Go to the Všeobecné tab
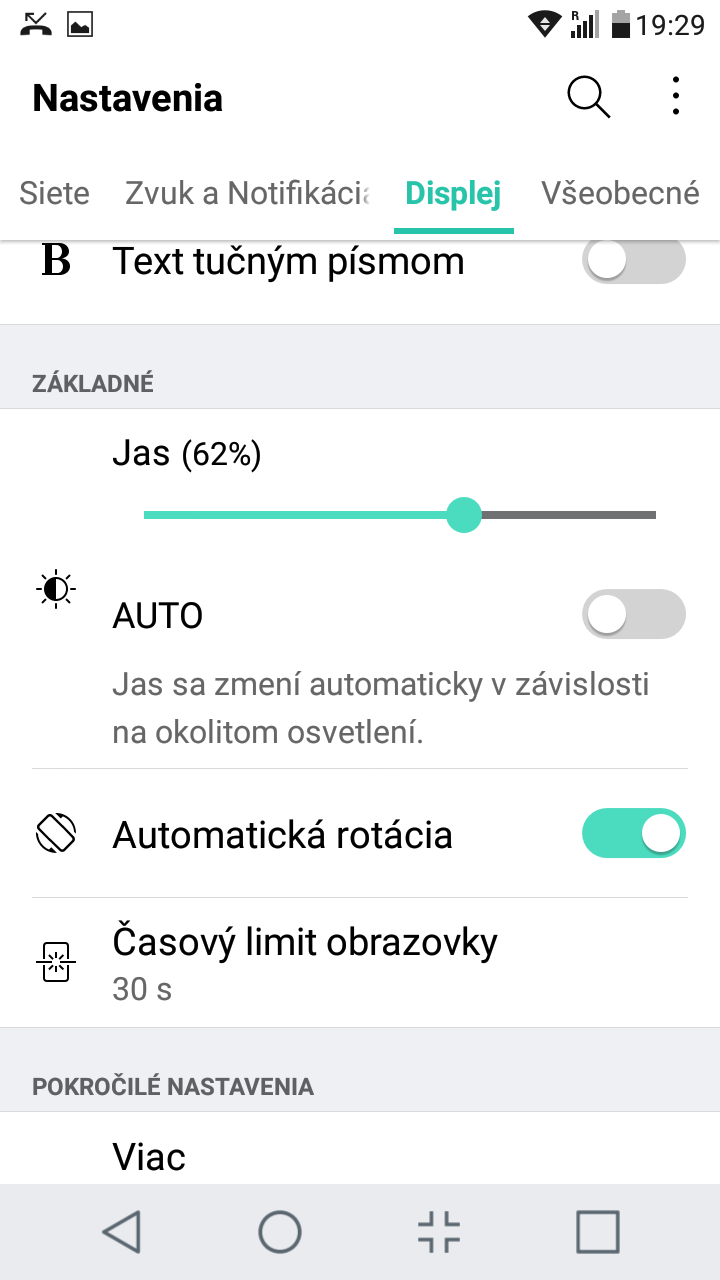 [x=620, y=193]
